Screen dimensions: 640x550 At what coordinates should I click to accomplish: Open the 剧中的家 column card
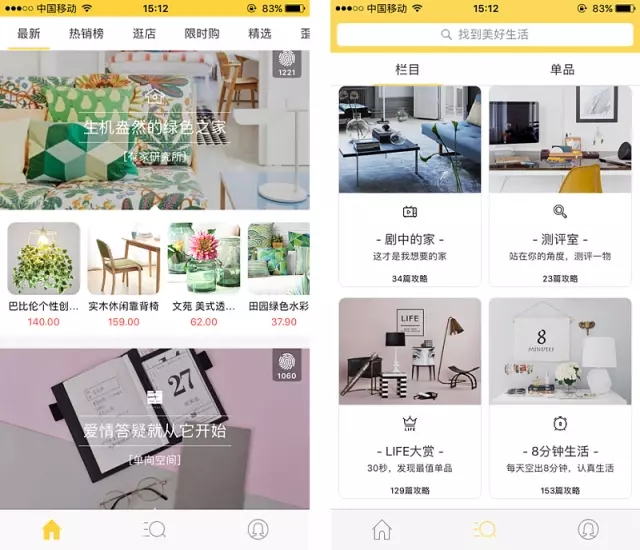[x=409, y=185]
